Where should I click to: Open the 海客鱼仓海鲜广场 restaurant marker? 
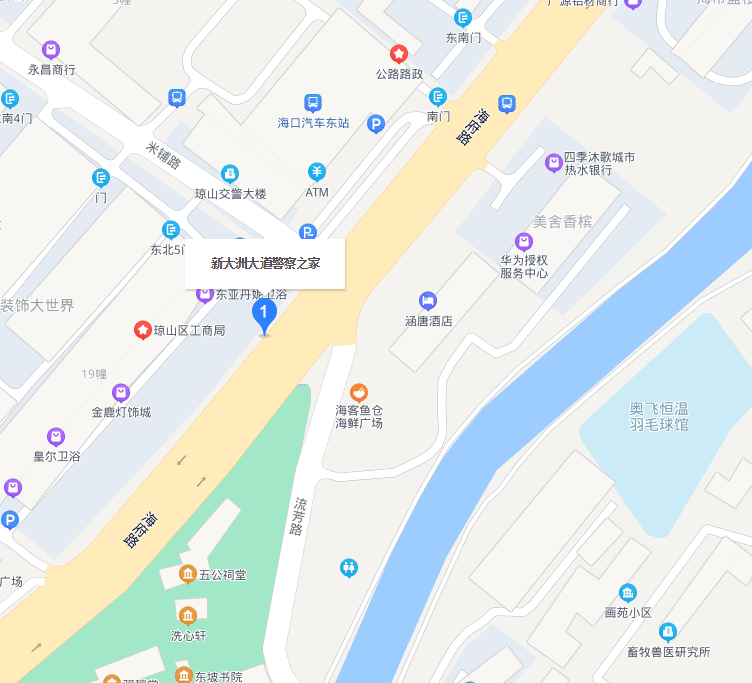(x=358, y=393)
